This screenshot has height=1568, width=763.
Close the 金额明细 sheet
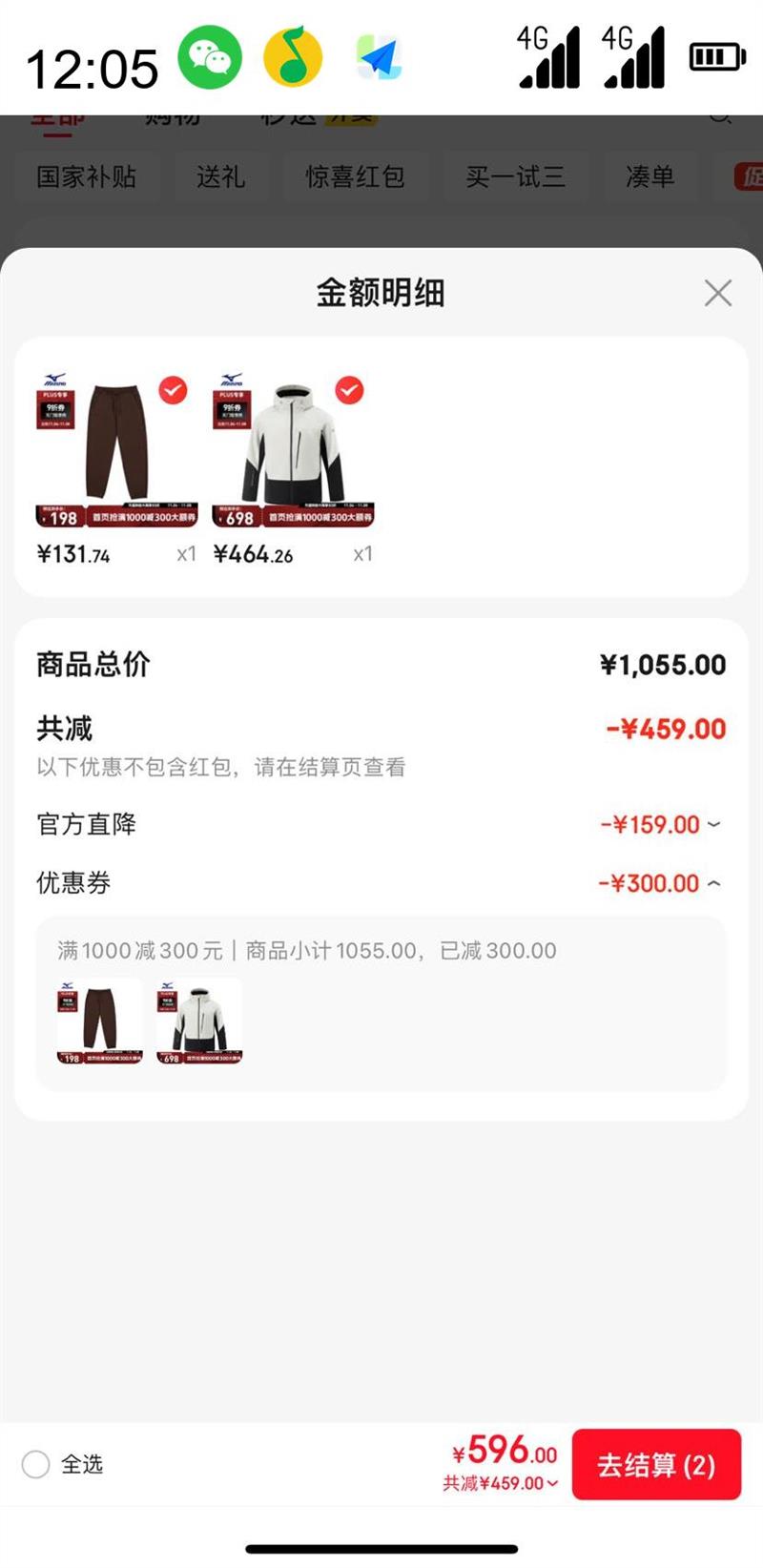click(717, 293)
